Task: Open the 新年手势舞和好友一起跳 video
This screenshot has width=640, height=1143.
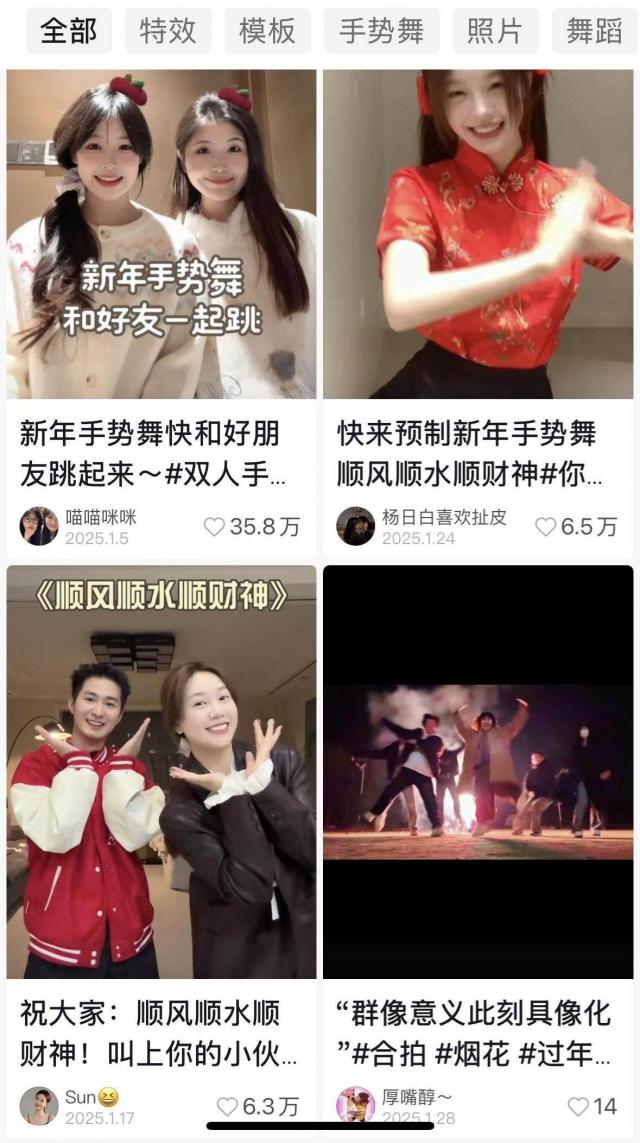Action: click(x=161, y=234)
